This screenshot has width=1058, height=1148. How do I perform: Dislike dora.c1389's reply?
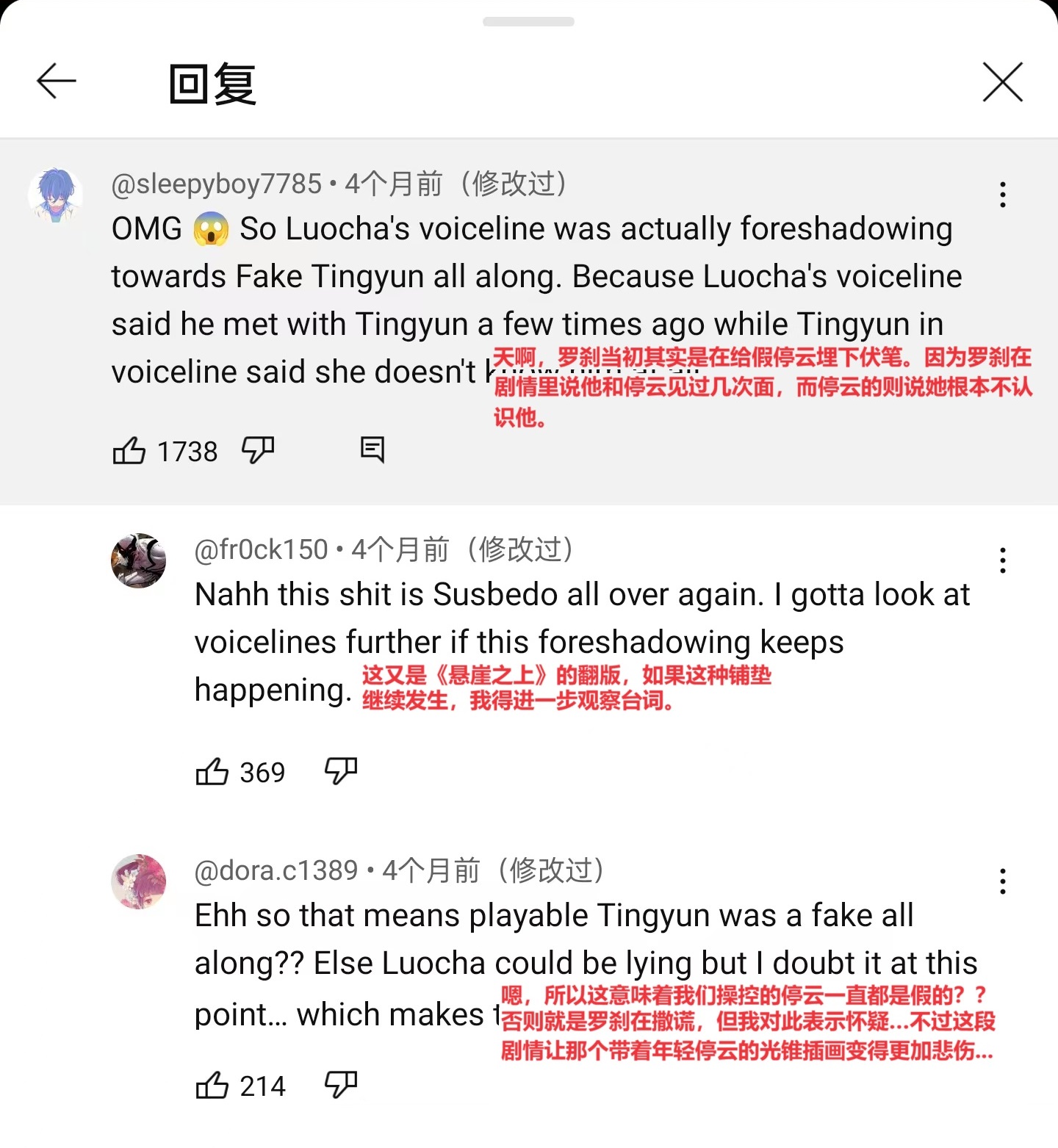click(x=341, y=1085)
